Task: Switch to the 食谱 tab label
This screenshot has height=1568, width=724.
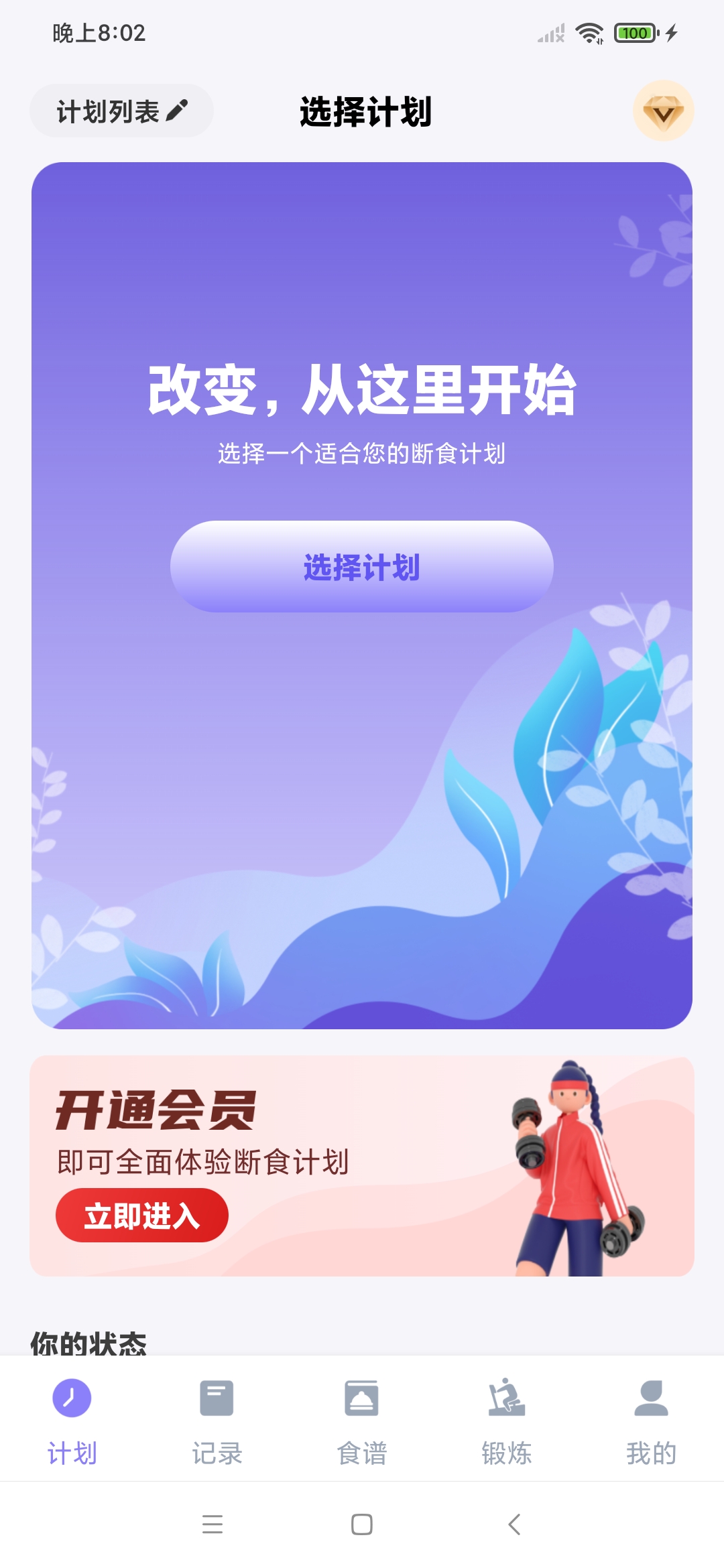Action: 362,1453
